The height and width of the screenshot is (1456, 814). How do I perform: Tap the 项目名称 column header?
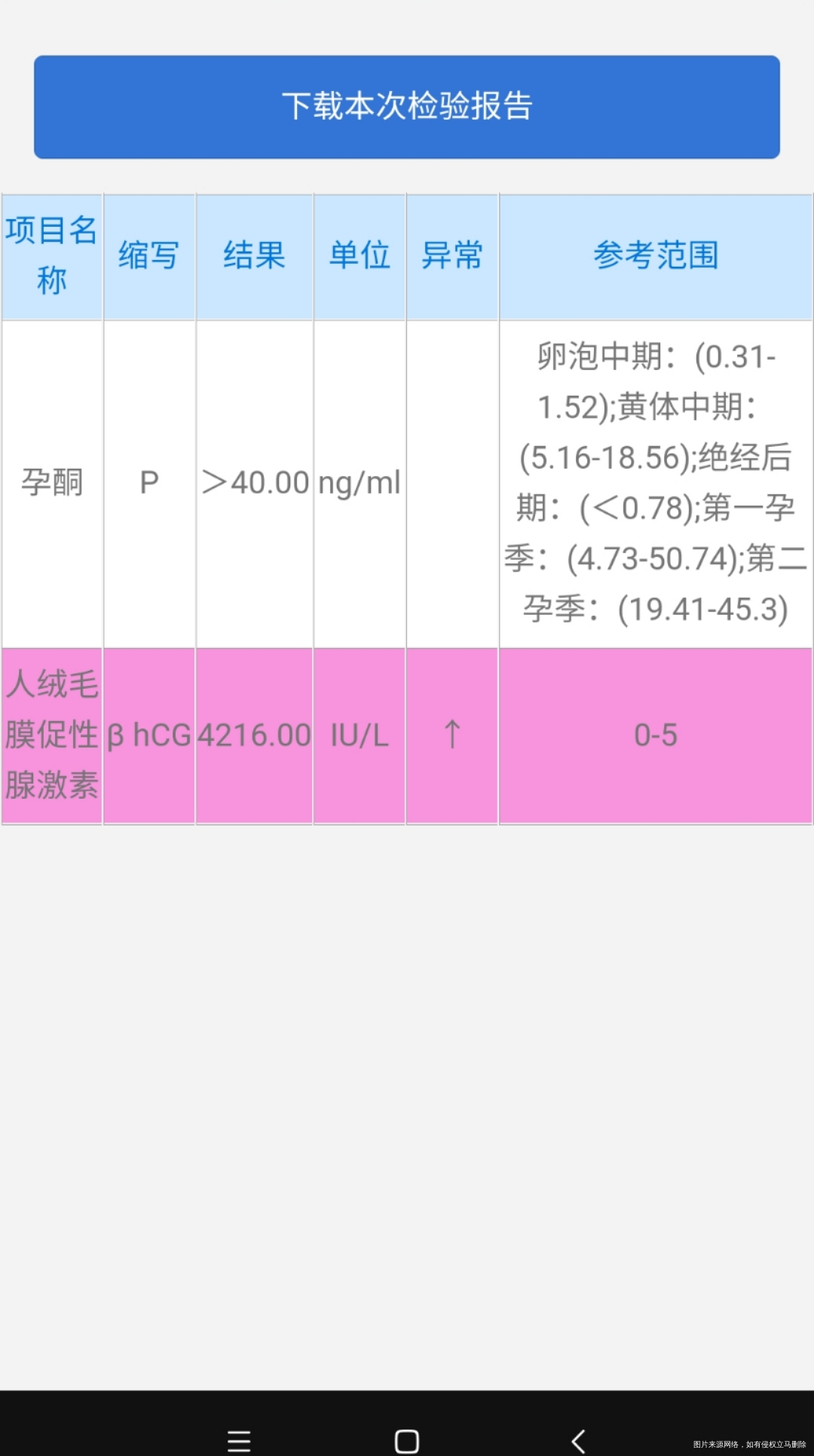(50, 256)
